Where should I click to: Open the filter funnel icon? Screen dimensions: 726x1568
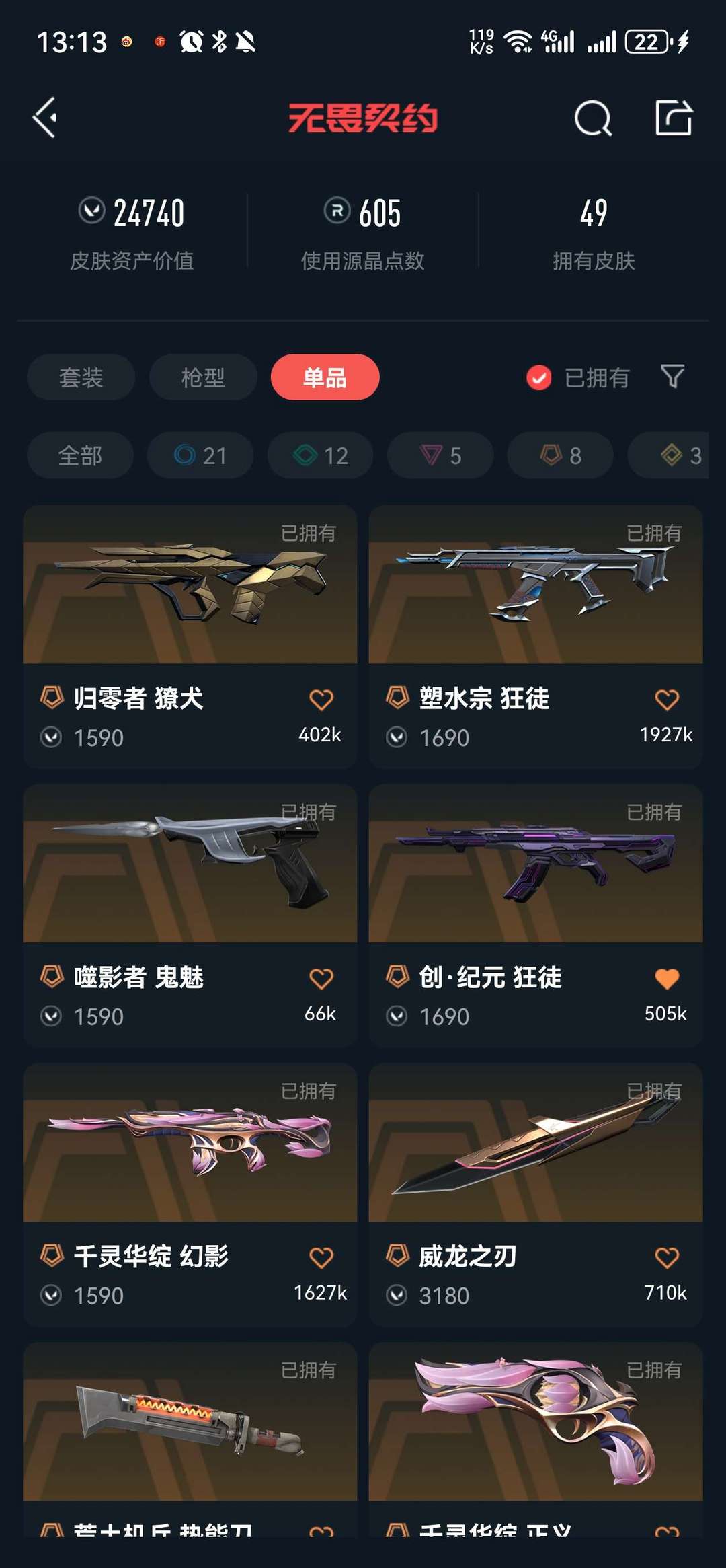point(672,376)
